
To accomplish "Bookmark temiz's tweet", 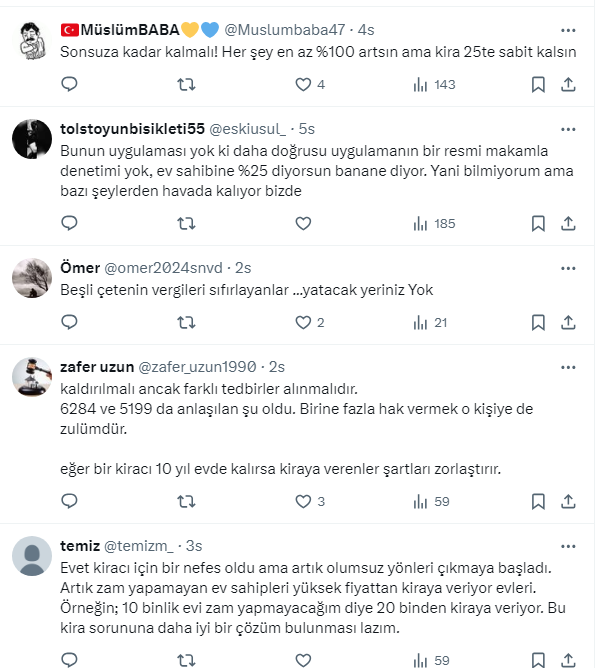I will [x=538, y=660].
